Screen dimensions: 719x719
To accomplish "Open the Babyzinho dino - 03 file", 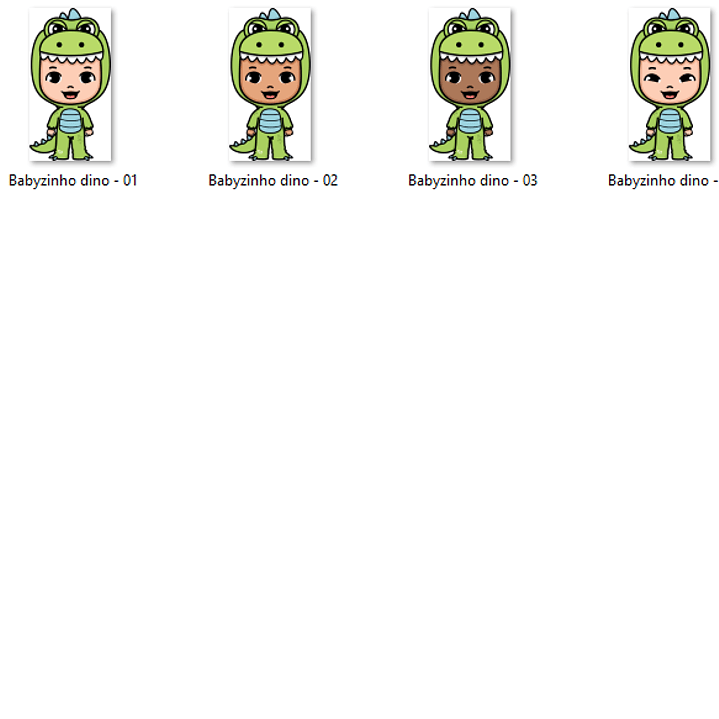I will (x=470, y=85).
